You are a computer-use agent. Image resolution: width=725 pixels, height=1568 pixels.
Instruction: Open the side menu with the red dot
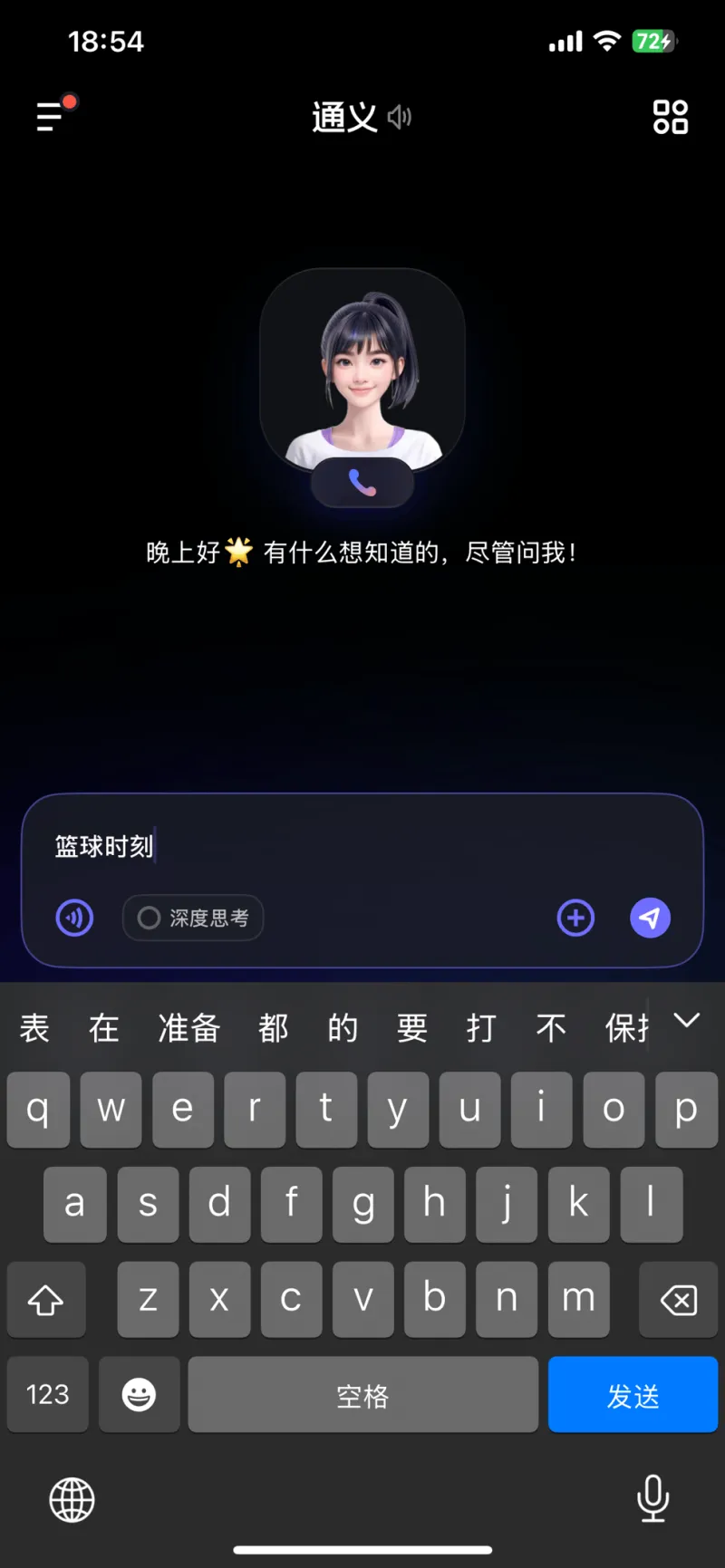tap(52, 115)
